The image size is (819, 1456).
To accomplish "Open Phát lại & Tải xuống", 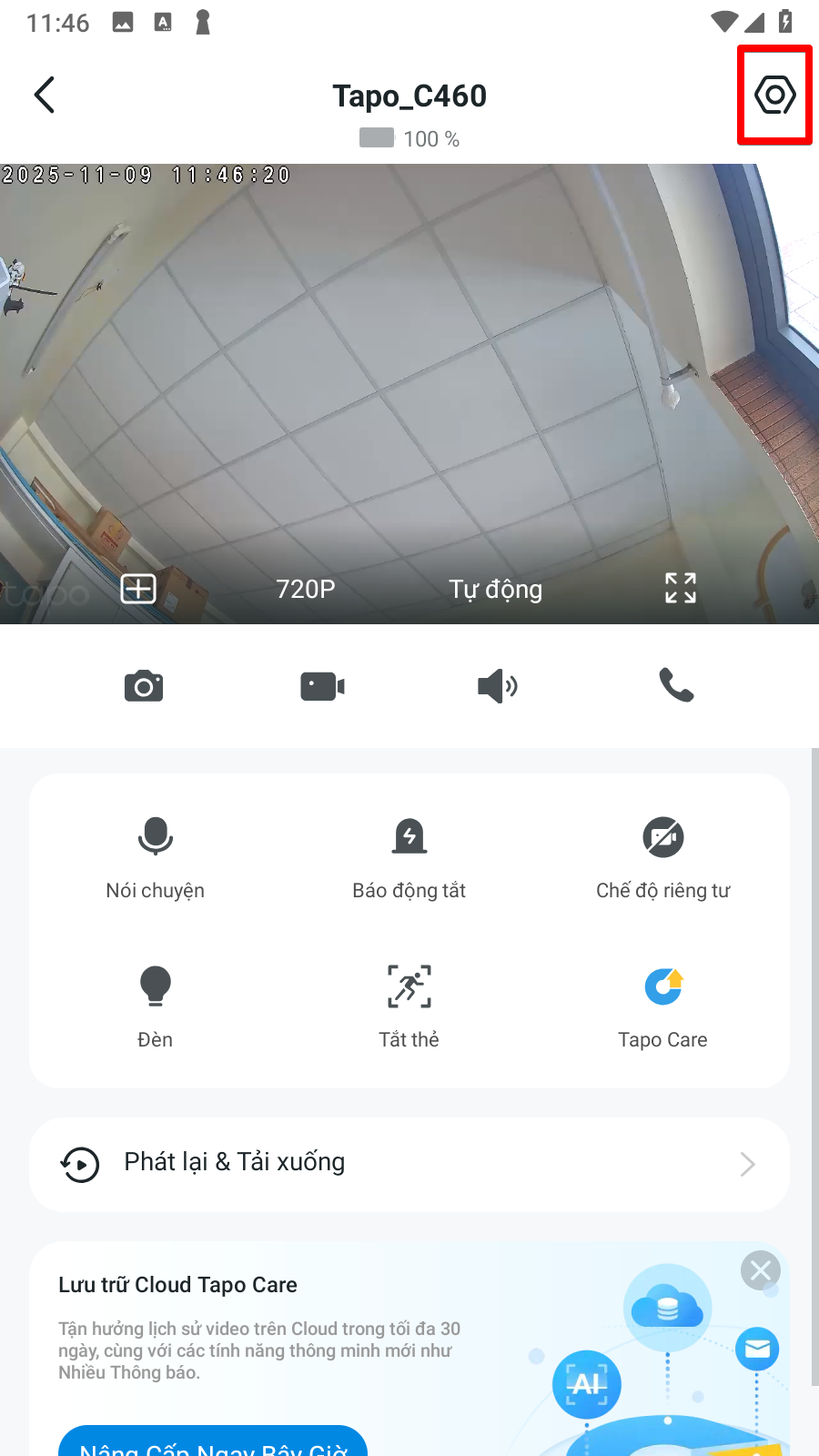I will pos(409,1164).
